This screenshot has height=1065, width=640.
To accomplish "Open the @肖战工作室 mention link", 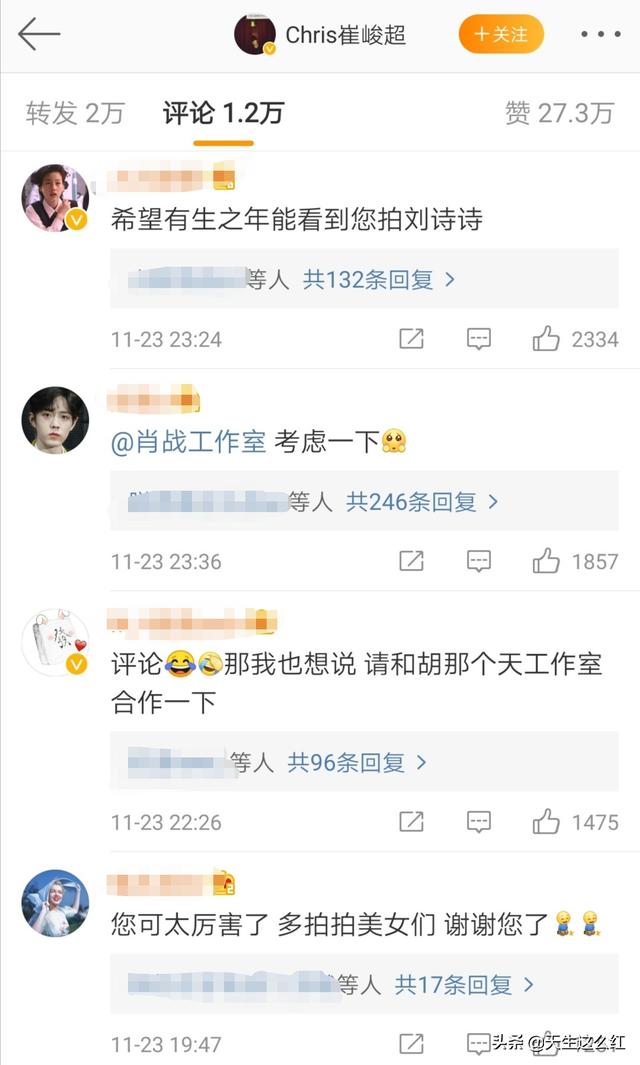I will click(188, 441).
